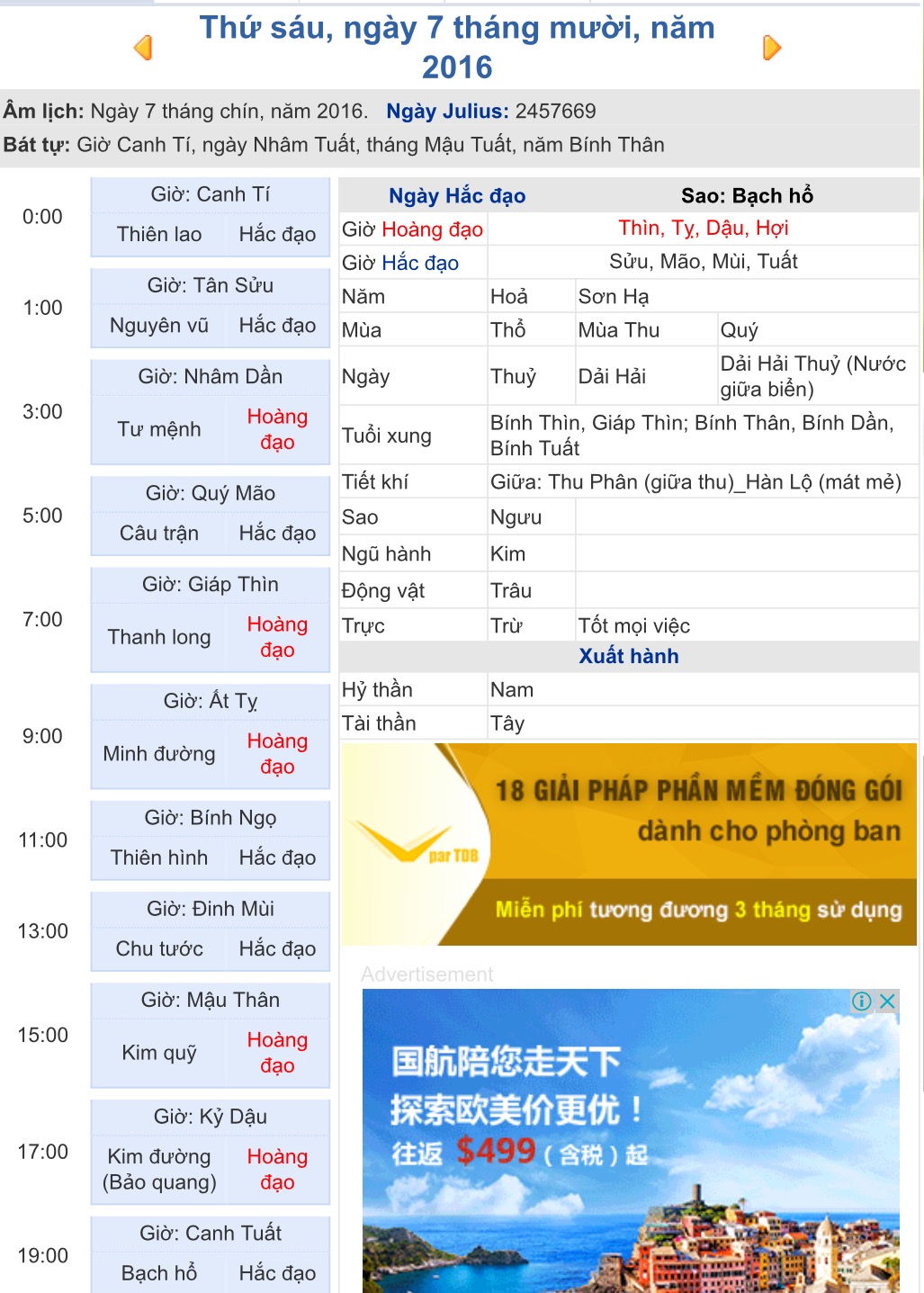This screenshot has height=1293, width=924.
Task: Close the airline advertisement
Action: coord(887,1001)
